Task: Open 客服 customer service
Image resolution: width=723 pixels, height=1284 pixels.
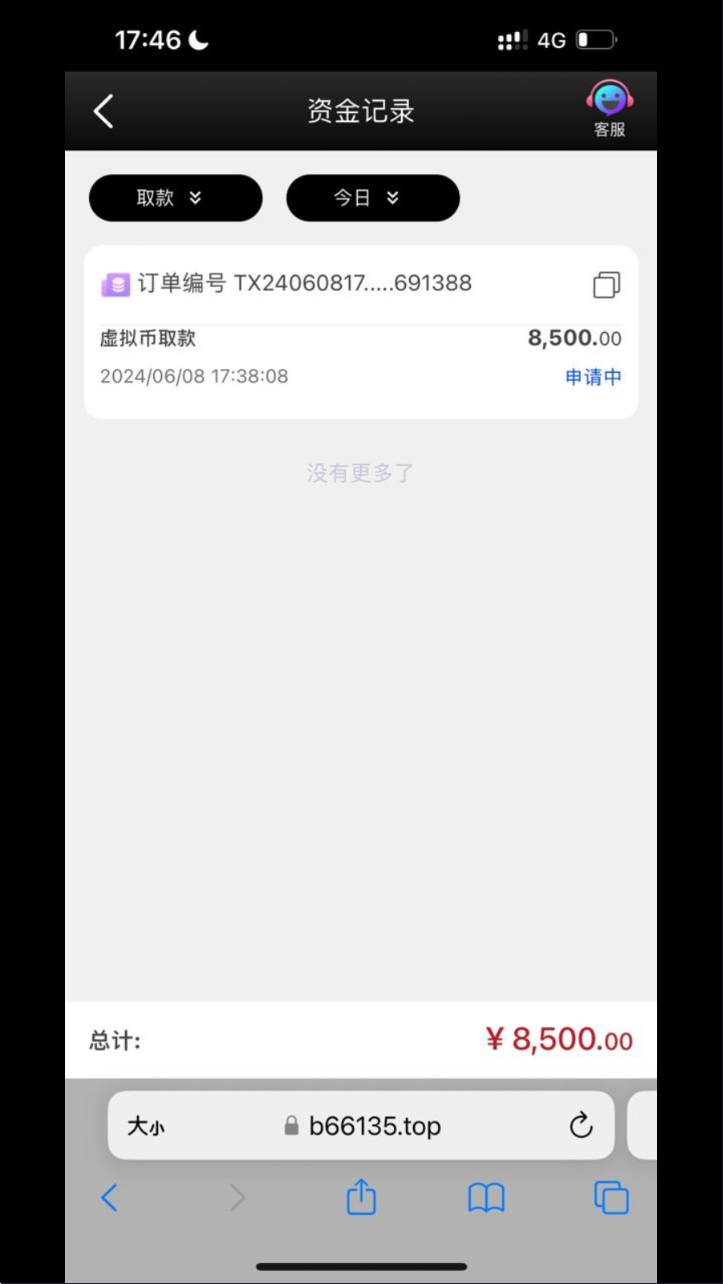Action: (x=609, y=108)
